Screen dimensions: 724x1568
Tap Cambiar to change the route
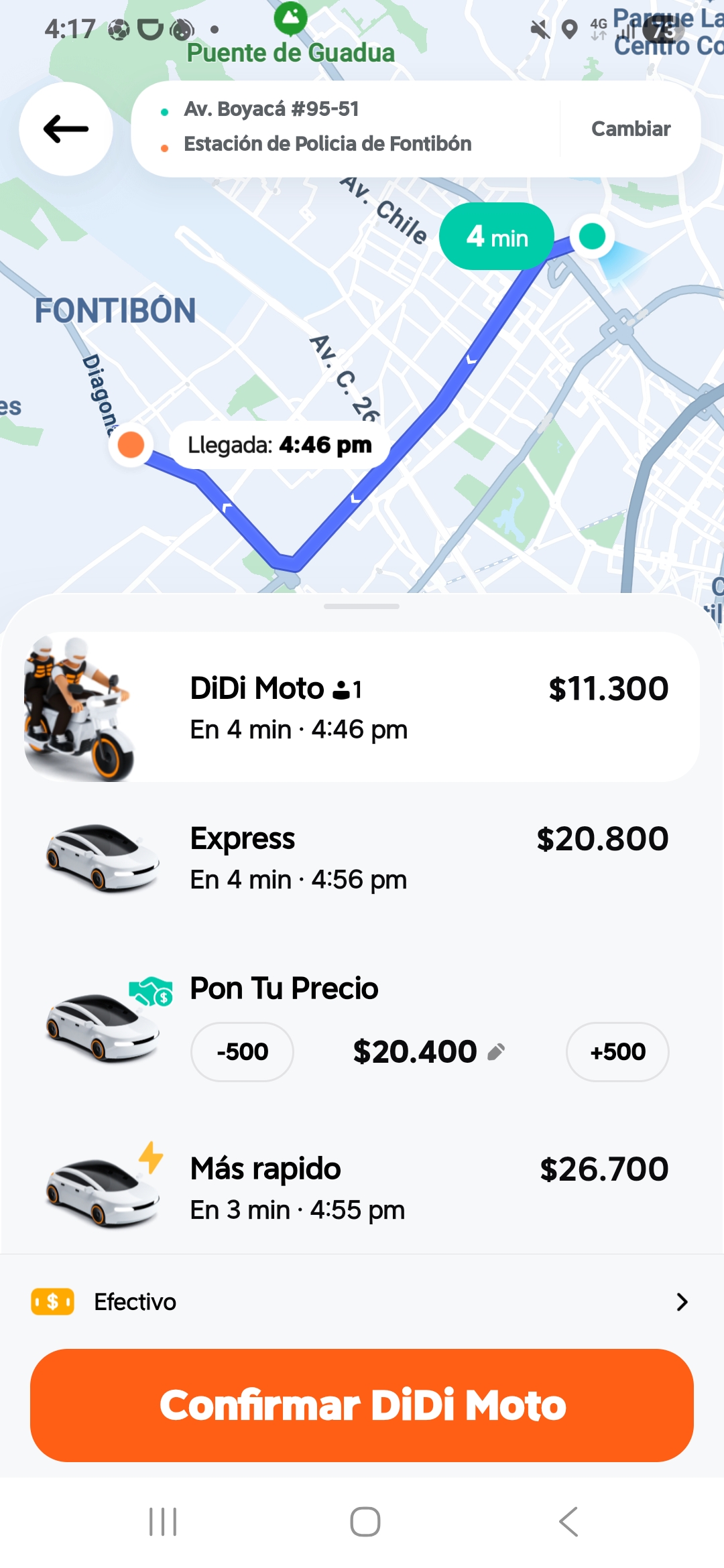pyautogui.click(x=630, y=129)
